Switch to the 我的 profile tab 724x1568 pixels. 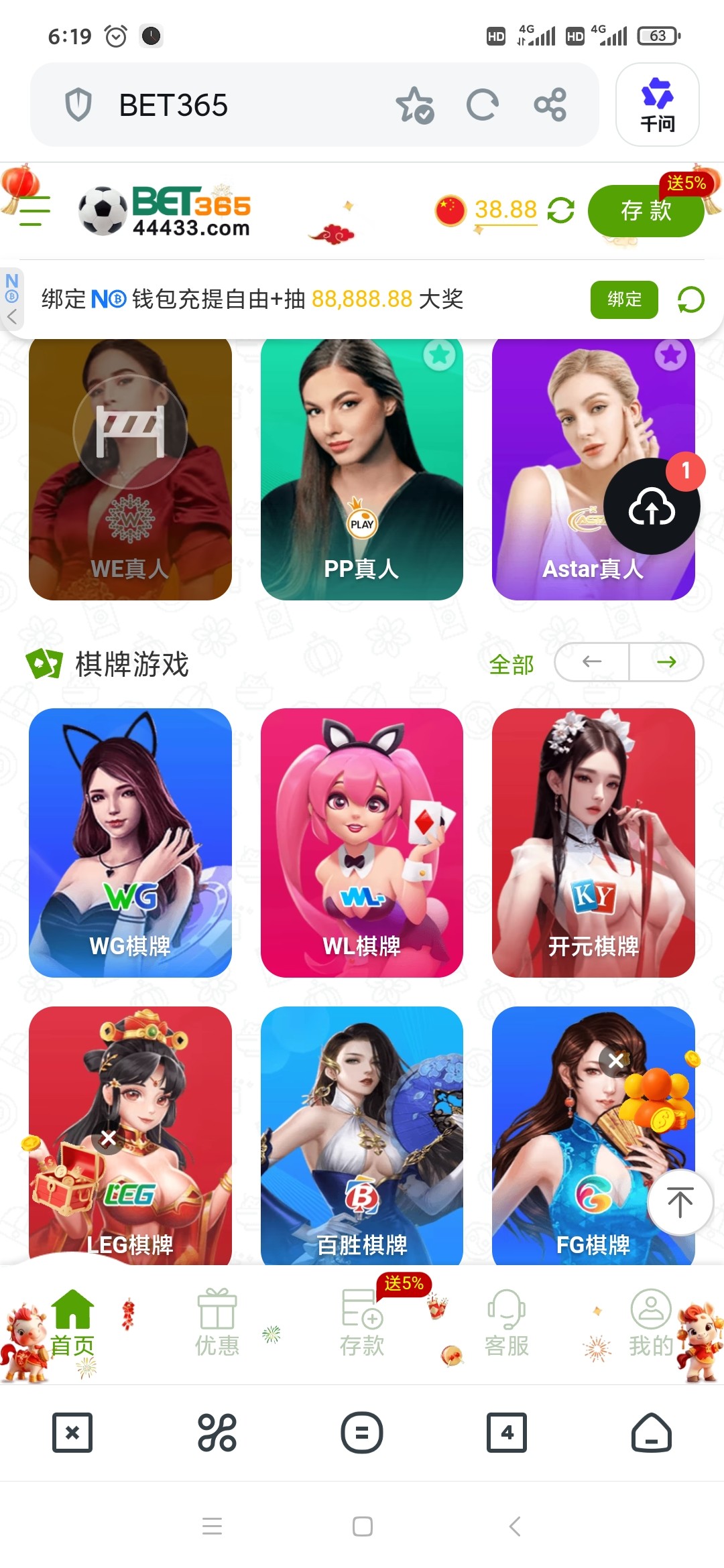(650, 1323)
